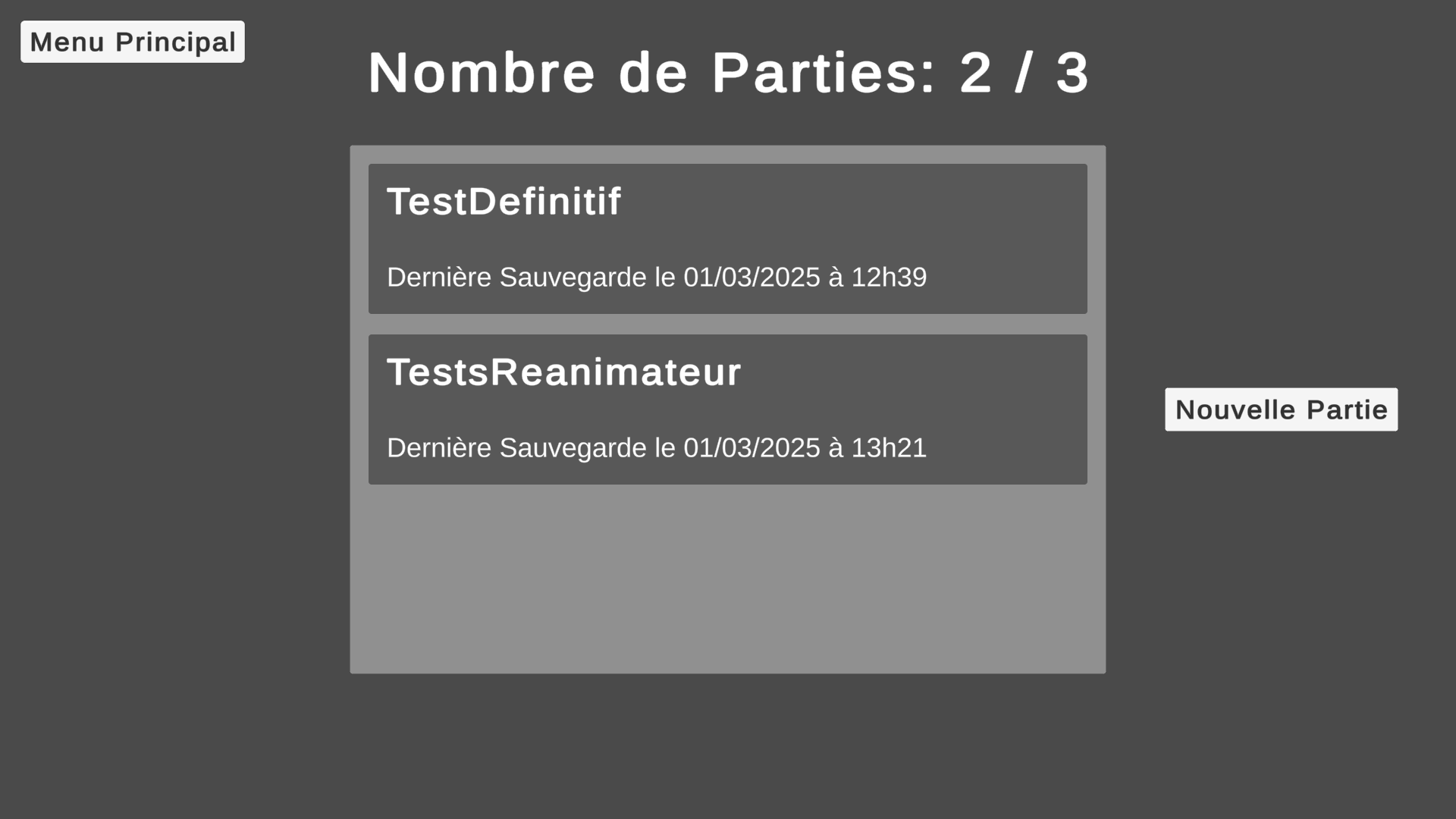Image resolution: width=1456 pixels, height=819 pixels.
Task: Open the TestsReanimateur save slot
Action: click(727, 409)
